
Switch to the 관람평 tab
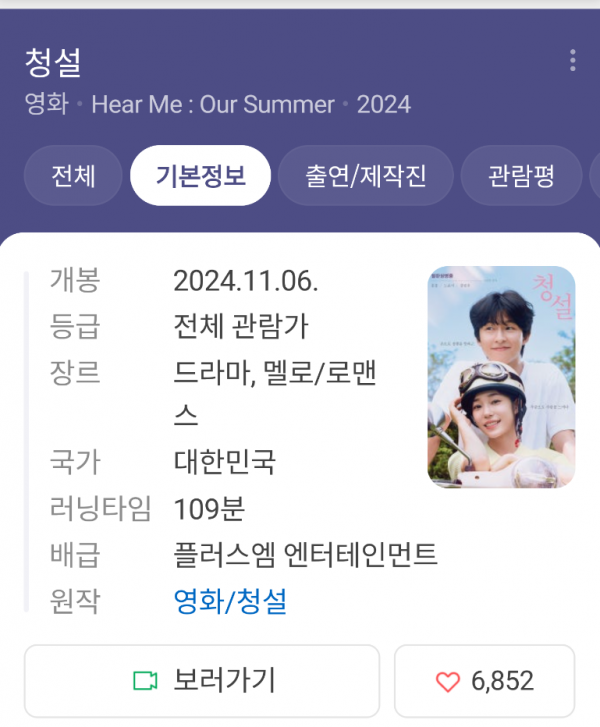[521, 176]
